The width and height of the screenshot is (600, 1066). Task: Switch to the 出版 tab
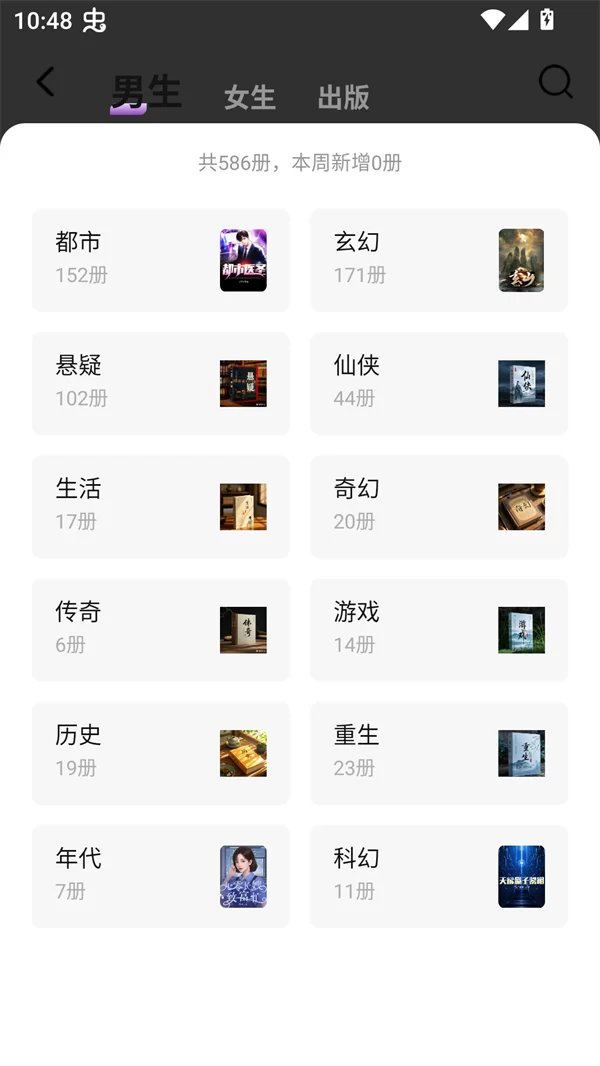point(344,97)
